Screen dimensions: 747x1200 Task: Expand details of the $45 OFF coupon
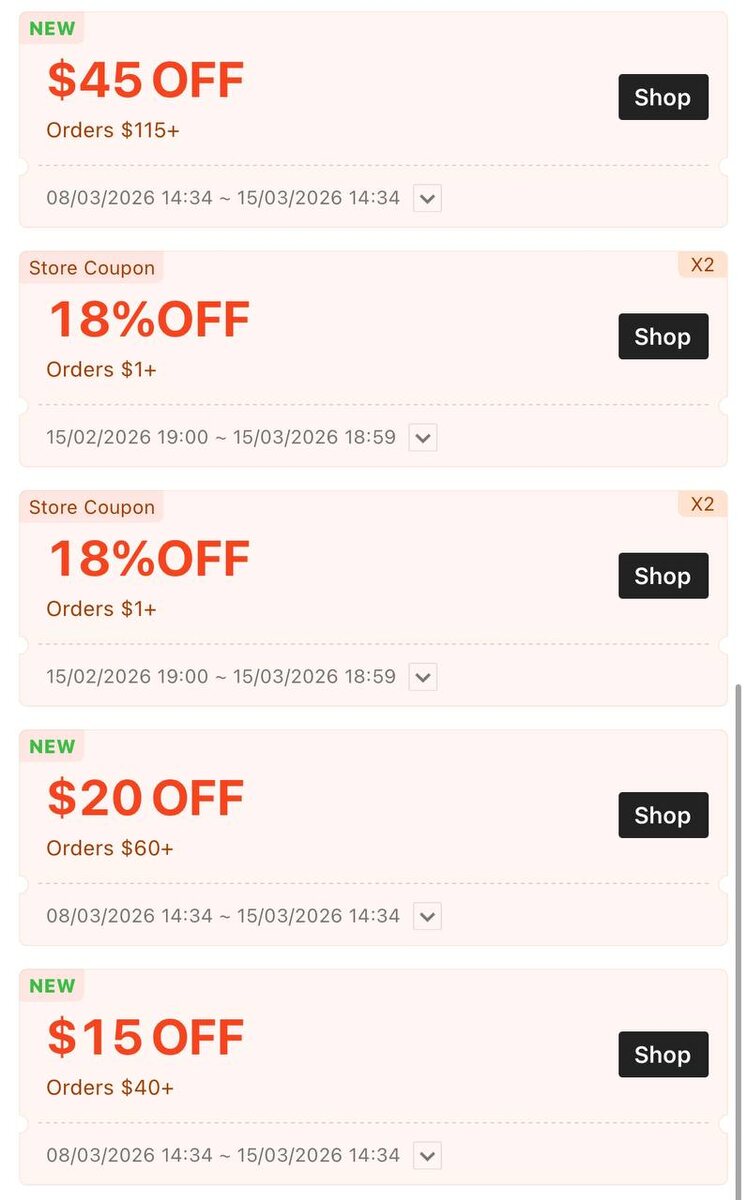427,198
